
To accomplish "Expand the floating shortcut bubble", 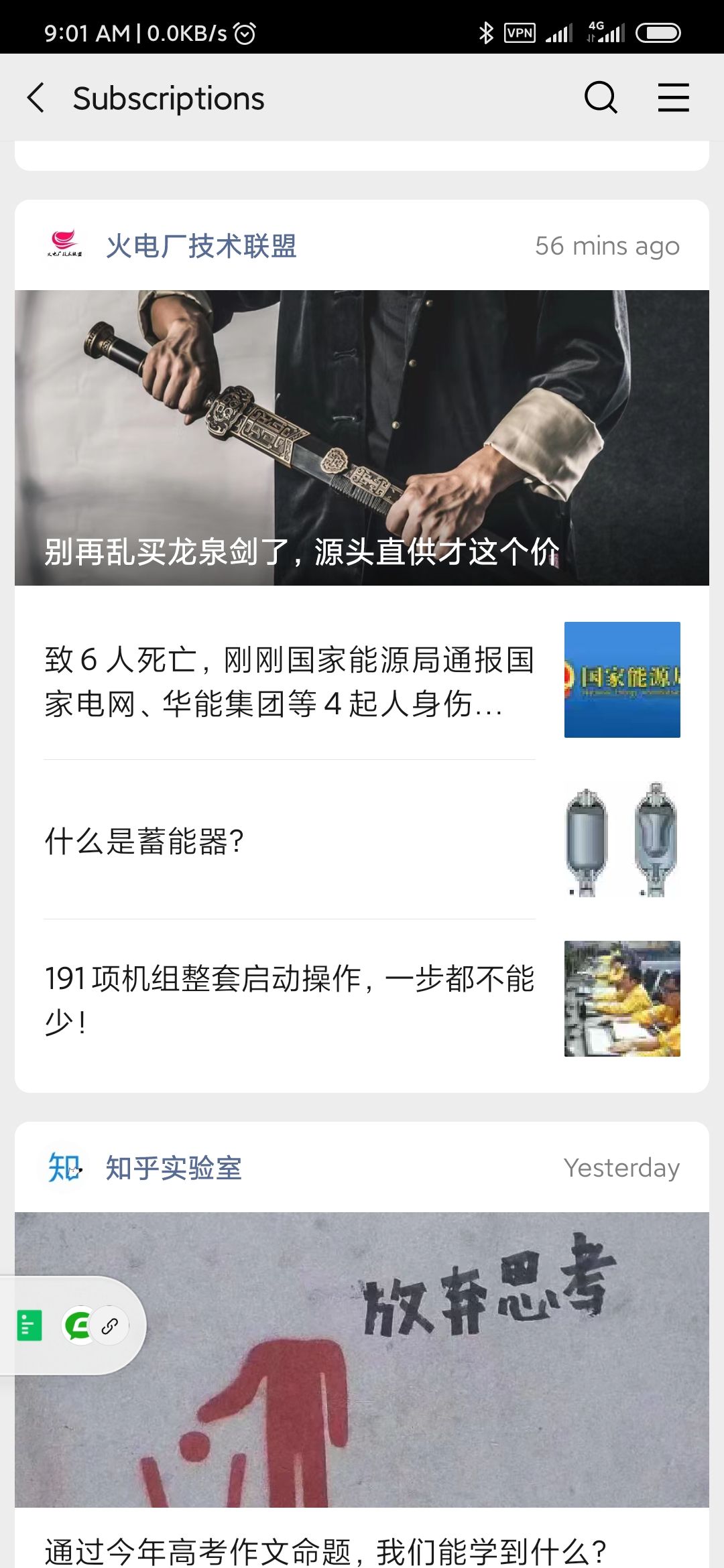I will pos(74,1326).
